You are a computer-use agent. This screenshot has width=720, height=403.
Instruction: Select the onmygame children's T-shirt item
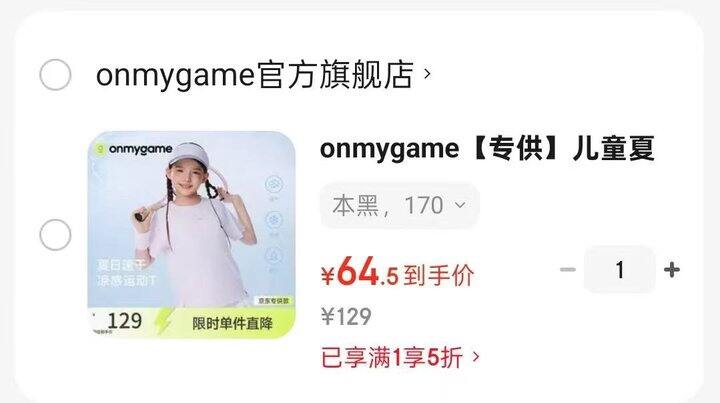pos(55,235)
